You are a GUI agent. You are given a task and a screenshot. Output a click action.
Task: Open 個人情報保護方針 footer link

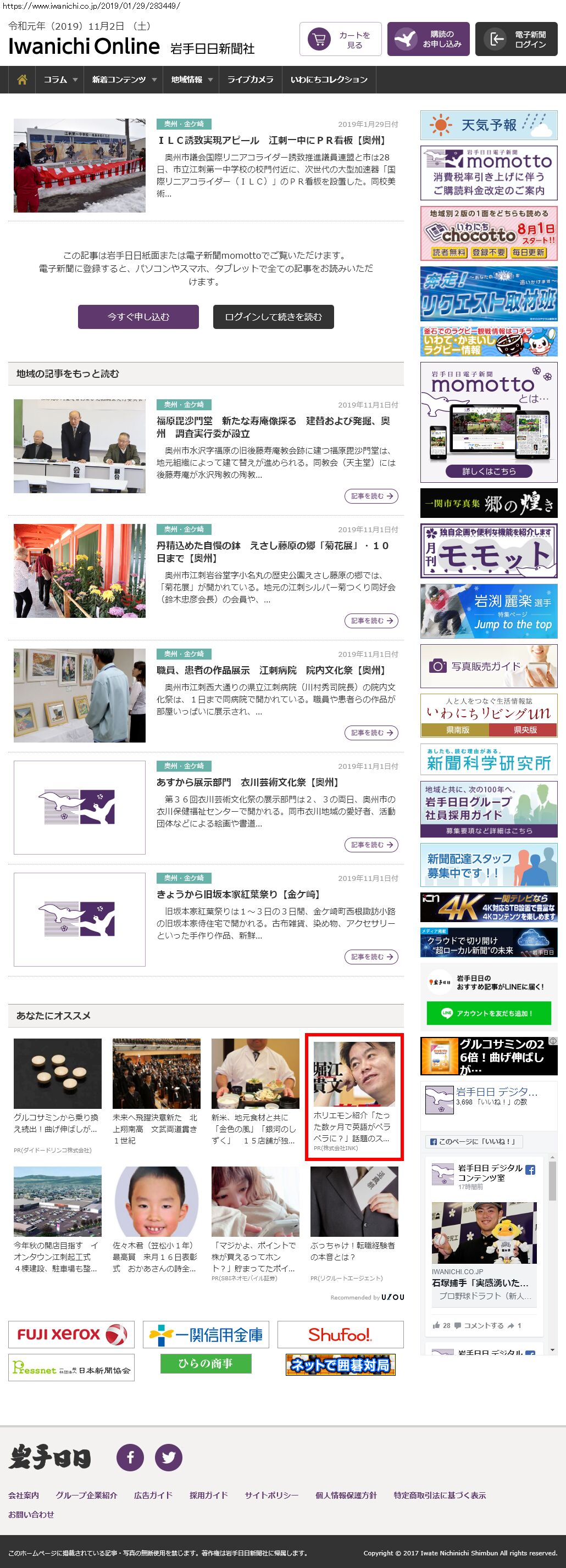346,1495
